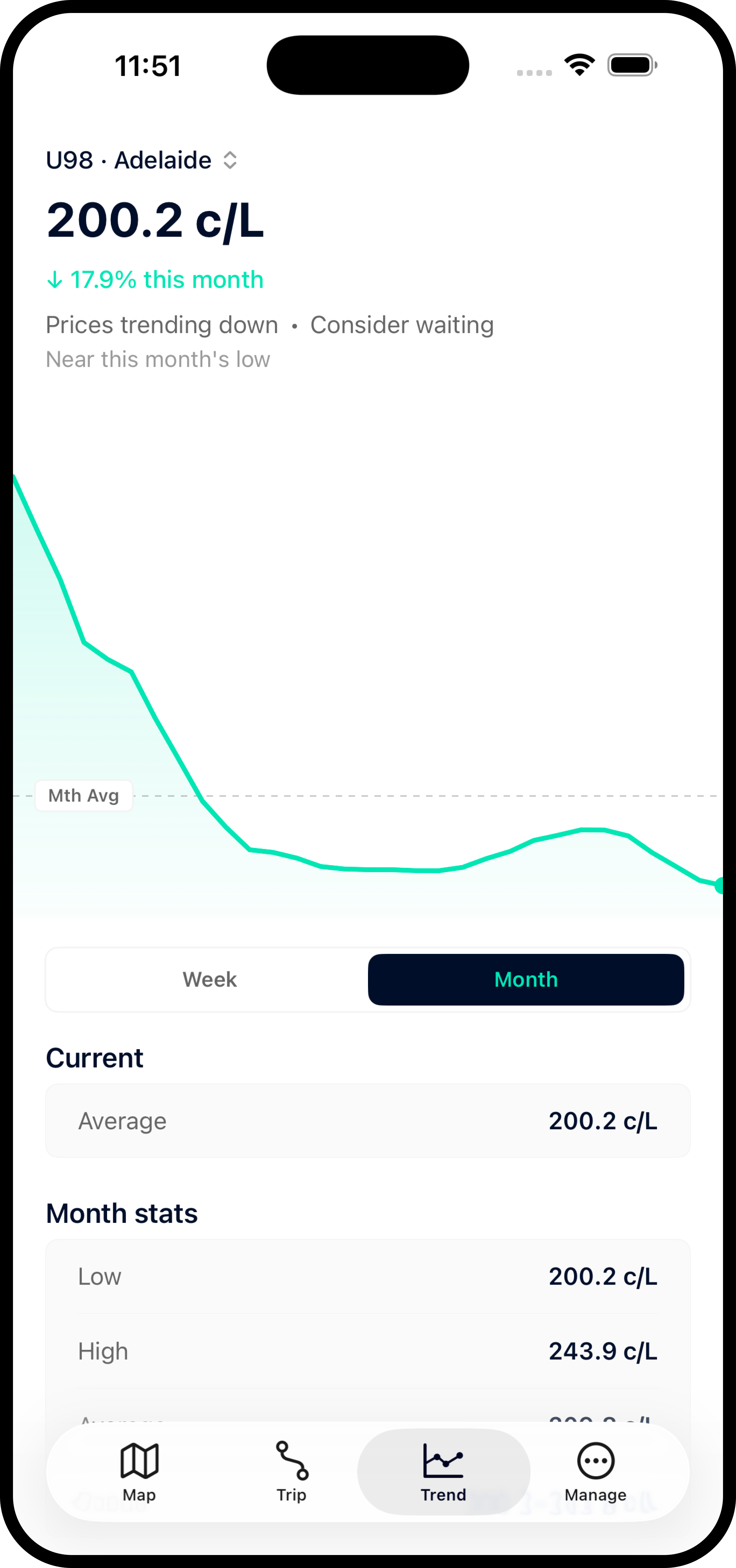Open the Manage tab
The width and height of the screenshot is (736, 1568).
point(595,1472)
